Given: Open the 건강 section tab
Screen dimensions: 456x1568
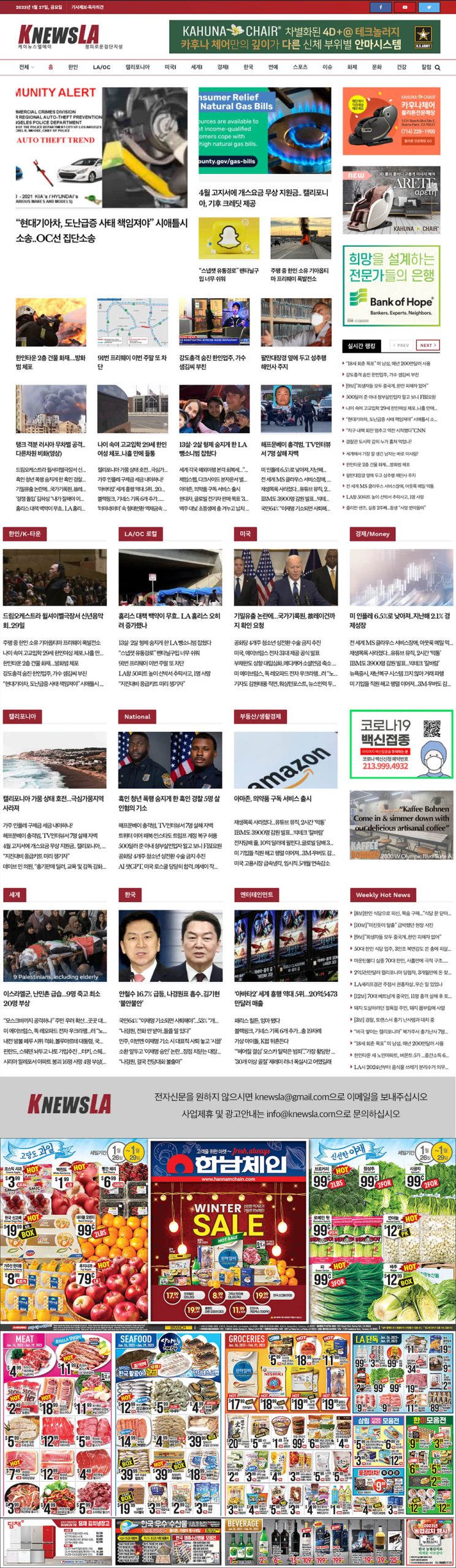Looking at the screenshot, I should pos(401,67).
